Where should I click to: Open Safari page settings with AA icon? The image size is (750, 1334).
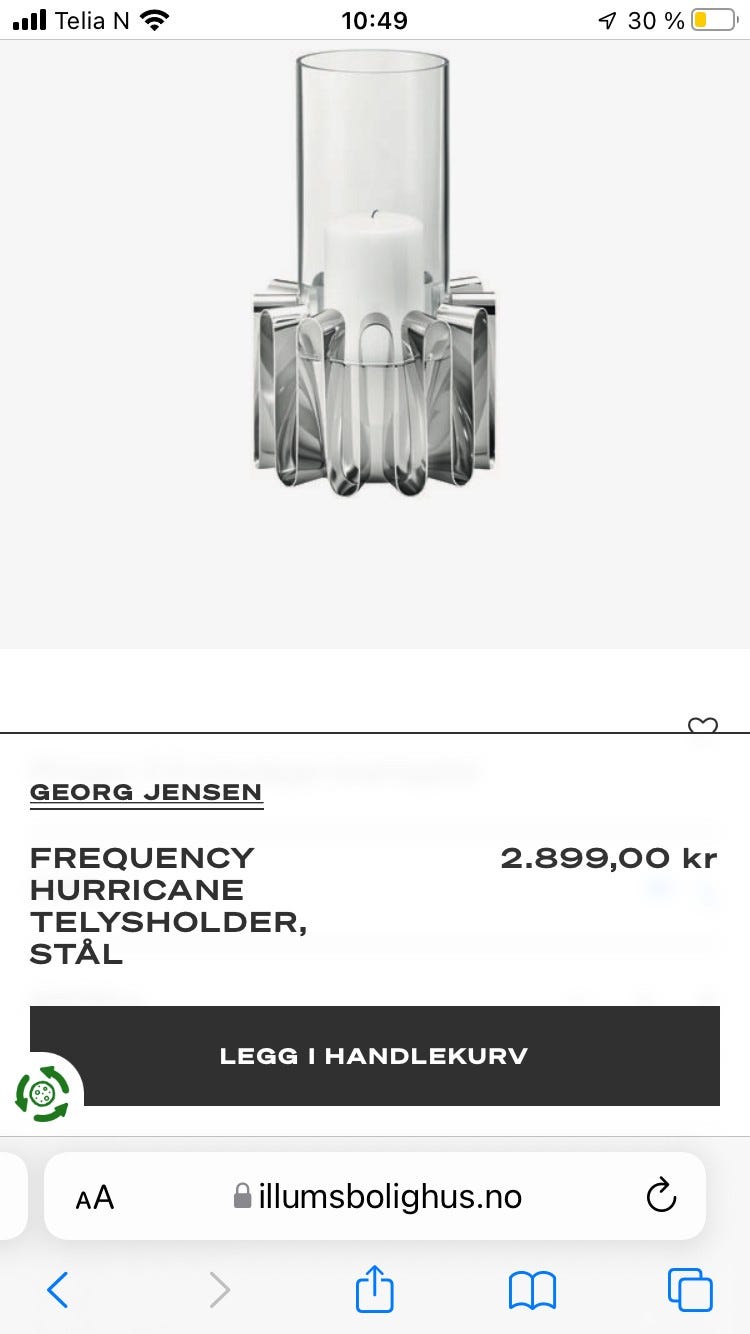coord(95,1196)
